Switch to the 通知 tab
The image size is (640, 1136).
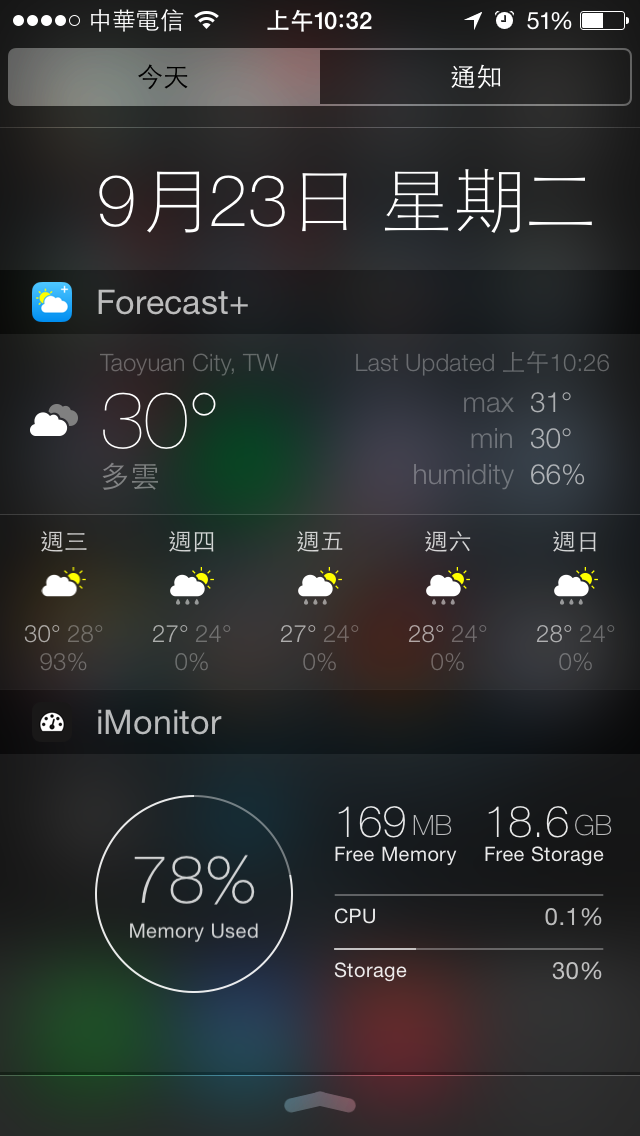[x=475, y=77]
